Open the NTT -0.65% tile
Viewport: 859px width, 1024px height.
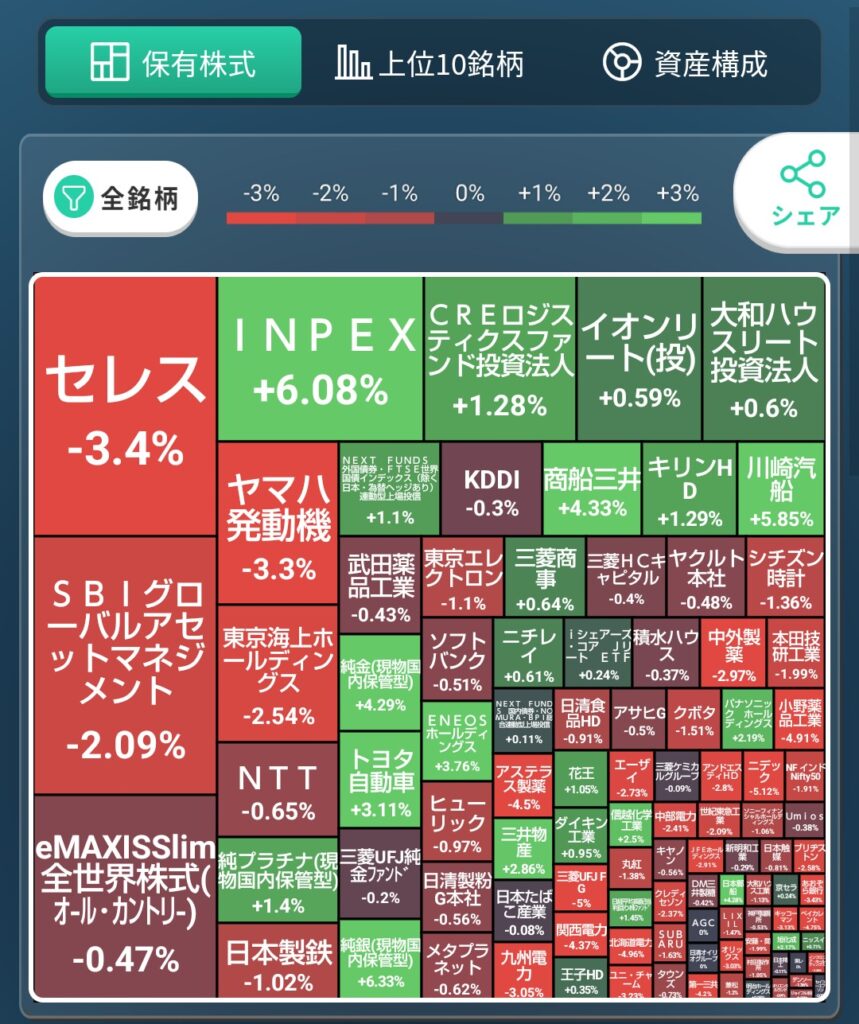(278, 788)
